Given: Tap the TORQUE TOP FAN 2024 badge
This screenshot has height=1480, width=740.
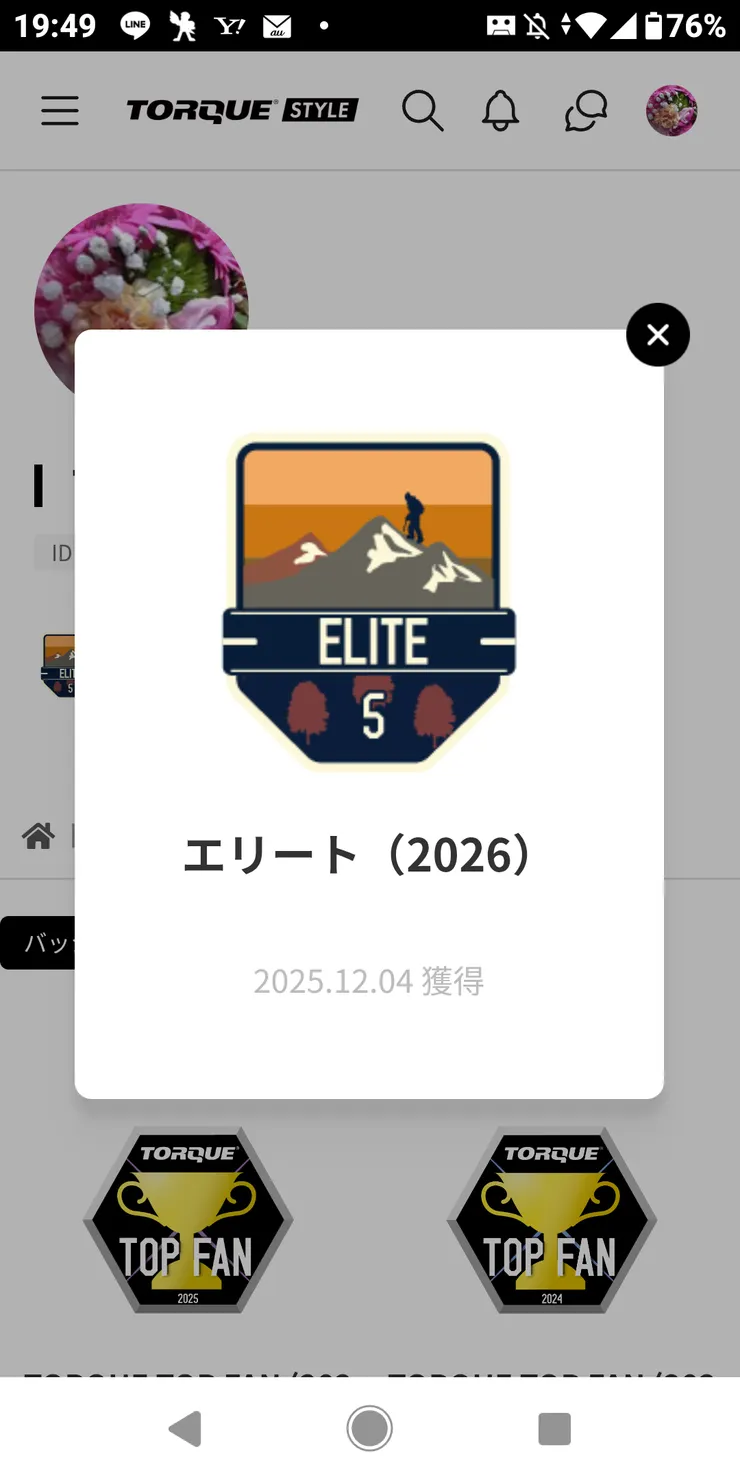Looking at the screenshot, I should click(x=552, y=1220).
